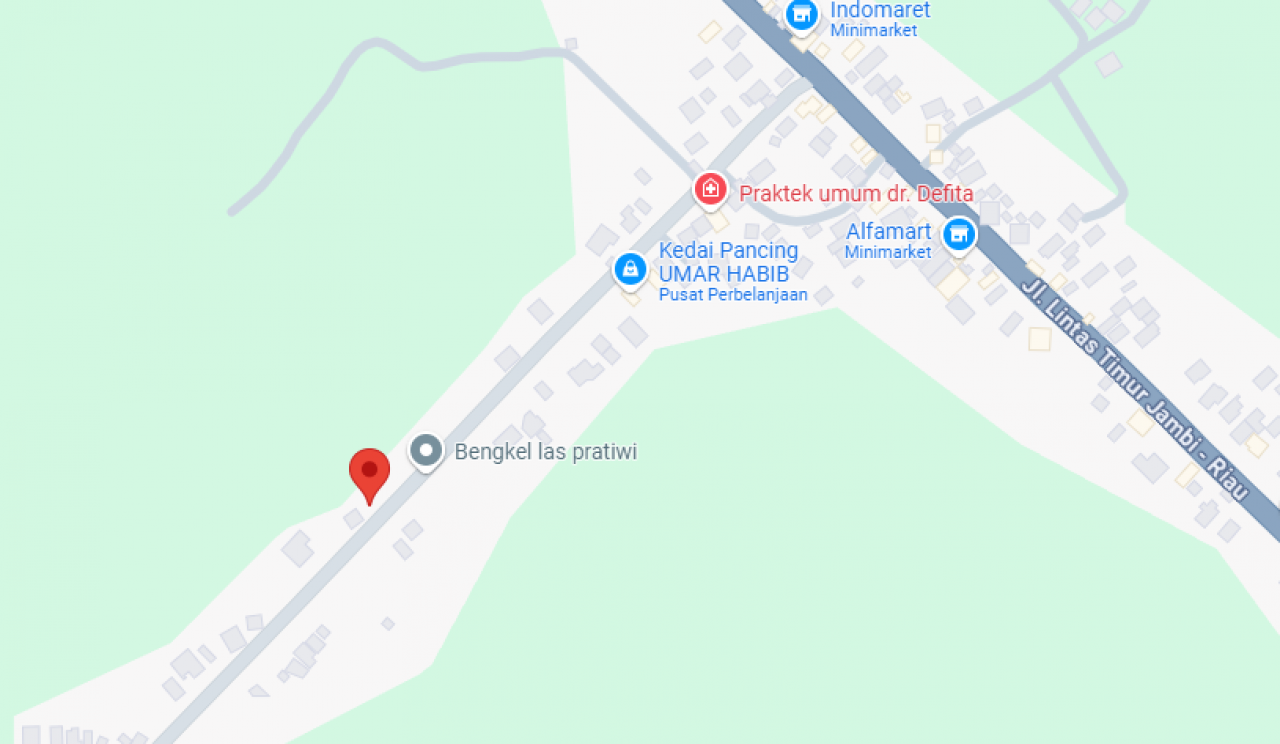This screenshot has height=744, width=1280.
Task: Open Praktek umum dr. Defita clinic marker
Action: pyautogui.click(x=710, y=188)
